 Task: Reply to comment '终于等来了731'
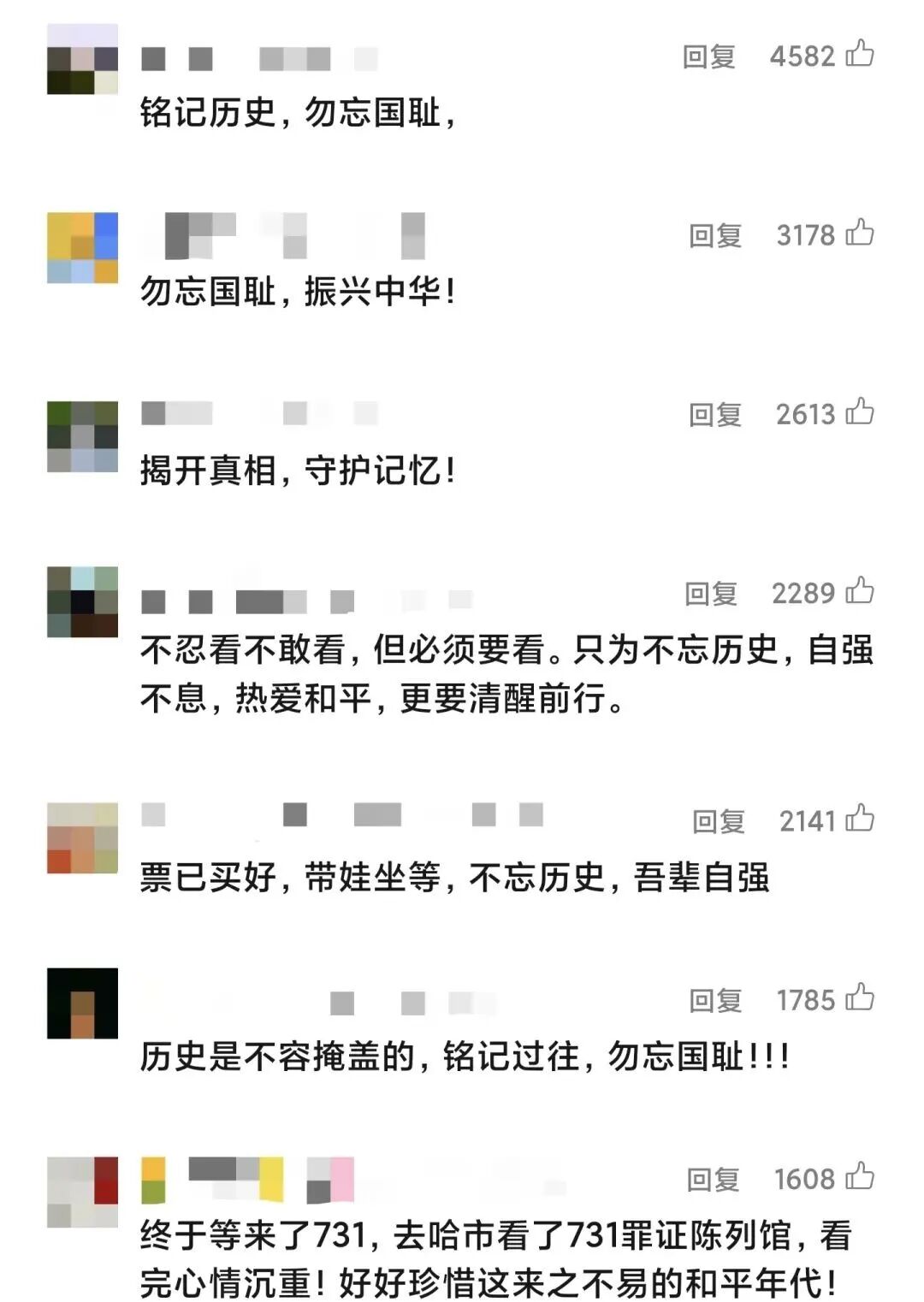coord(713,1180)
